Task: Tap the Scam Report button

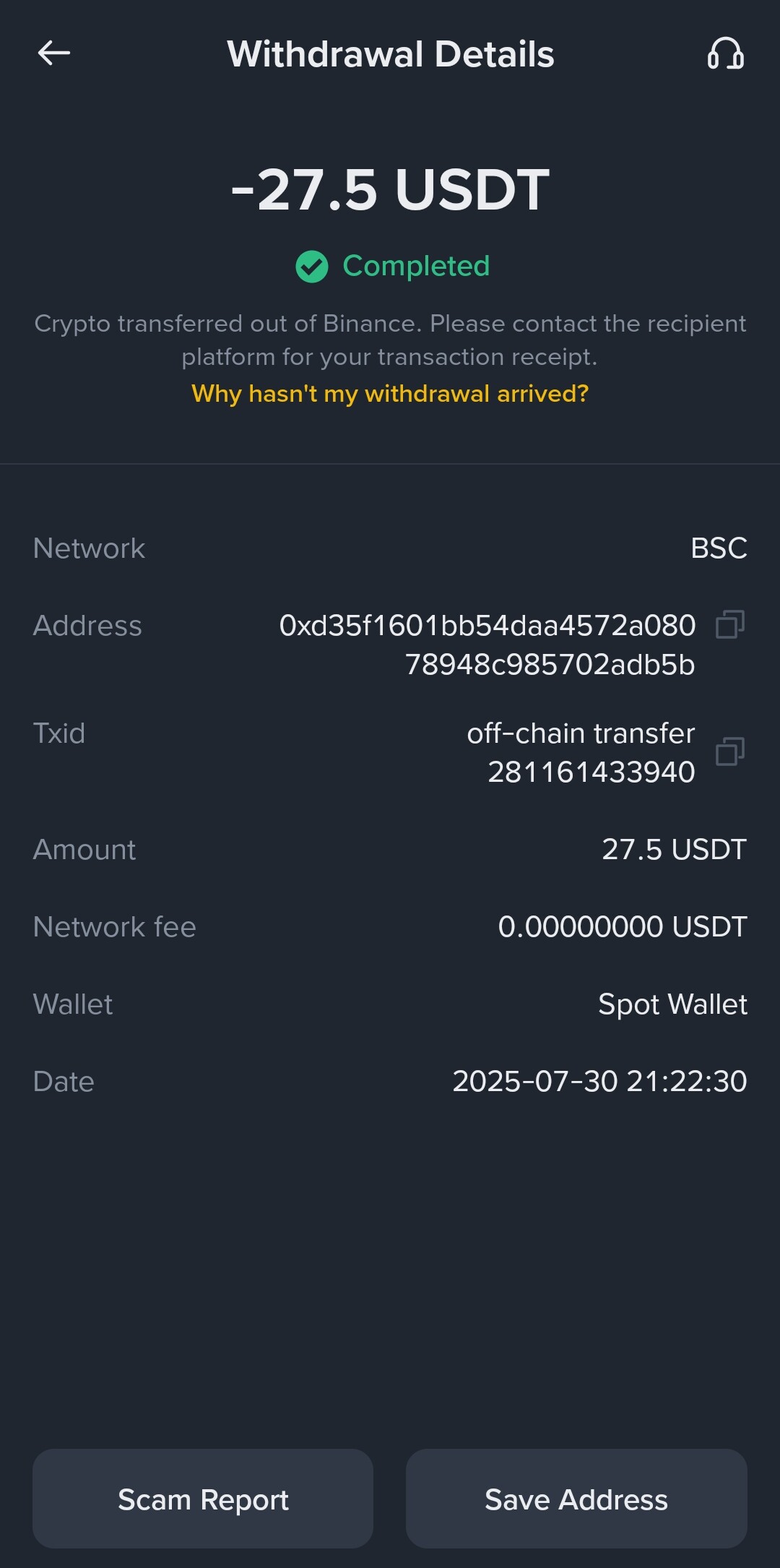Action: (x=203, y=1499)
